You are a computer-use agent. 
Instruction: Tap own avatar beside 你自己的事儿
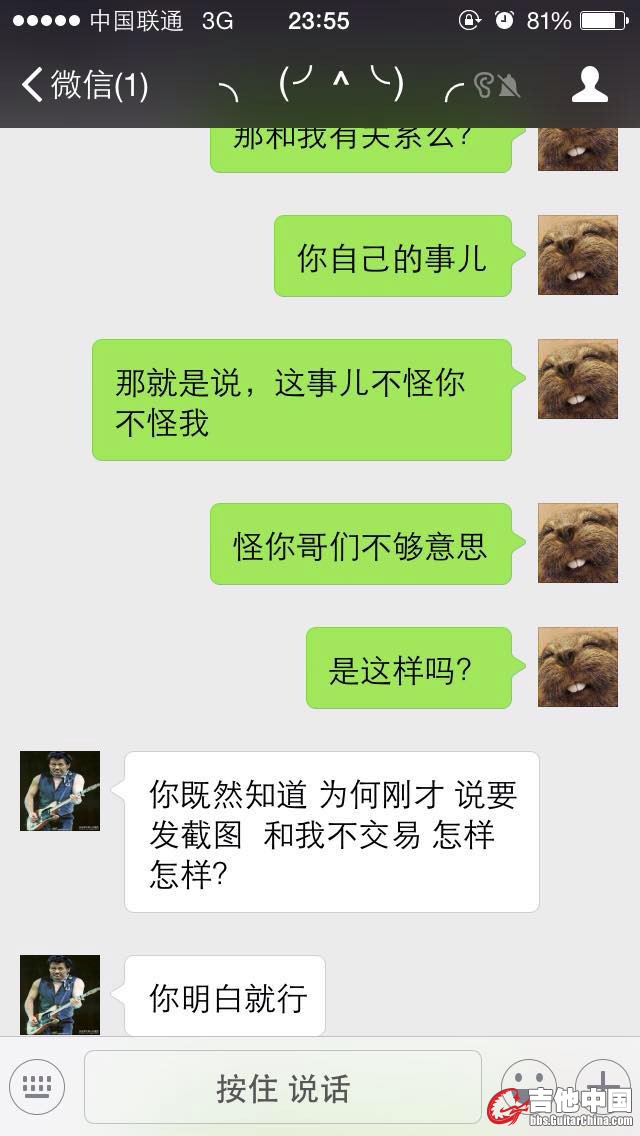(x=578, y=255)
